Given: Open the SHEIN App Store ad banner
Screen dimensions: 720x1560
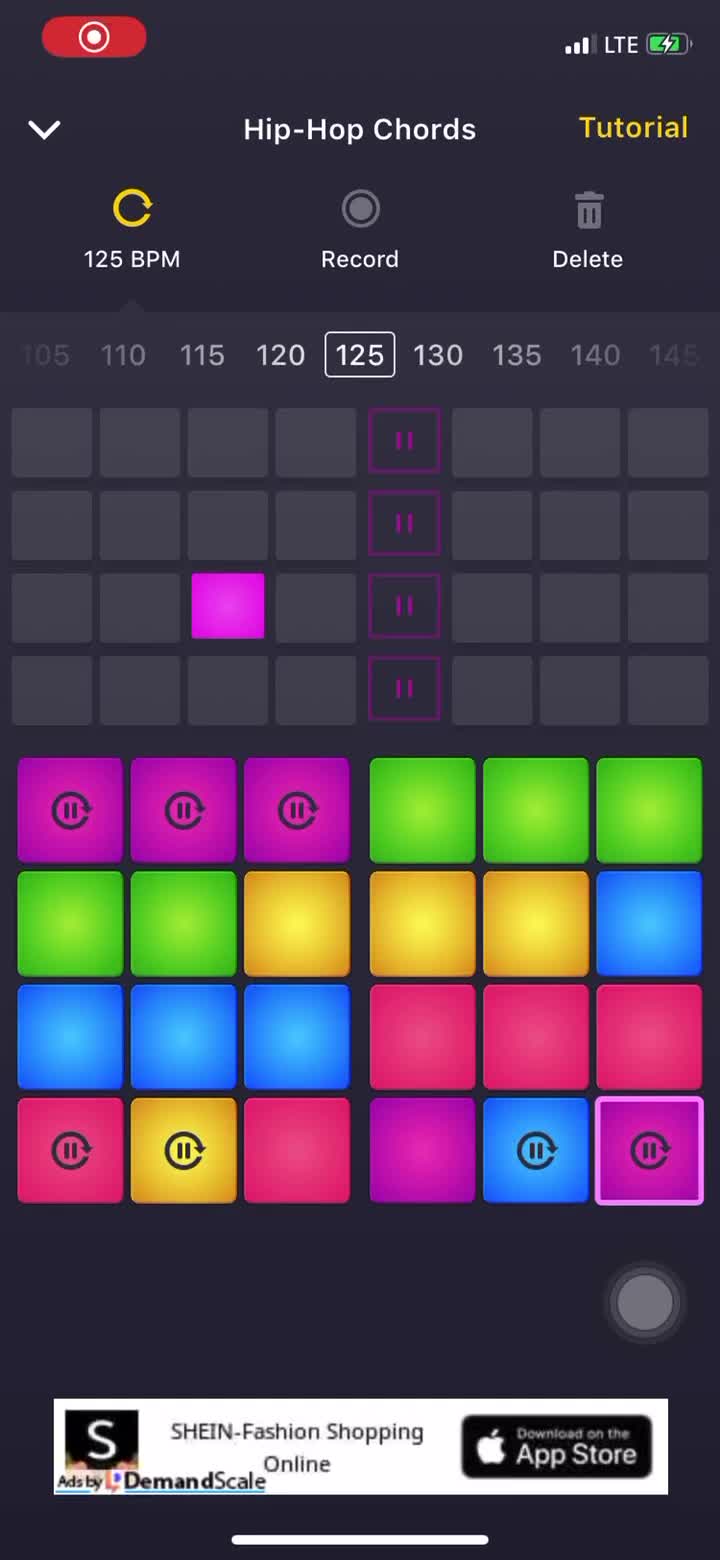Looking at the screenshot, I should click(360, 1446).
